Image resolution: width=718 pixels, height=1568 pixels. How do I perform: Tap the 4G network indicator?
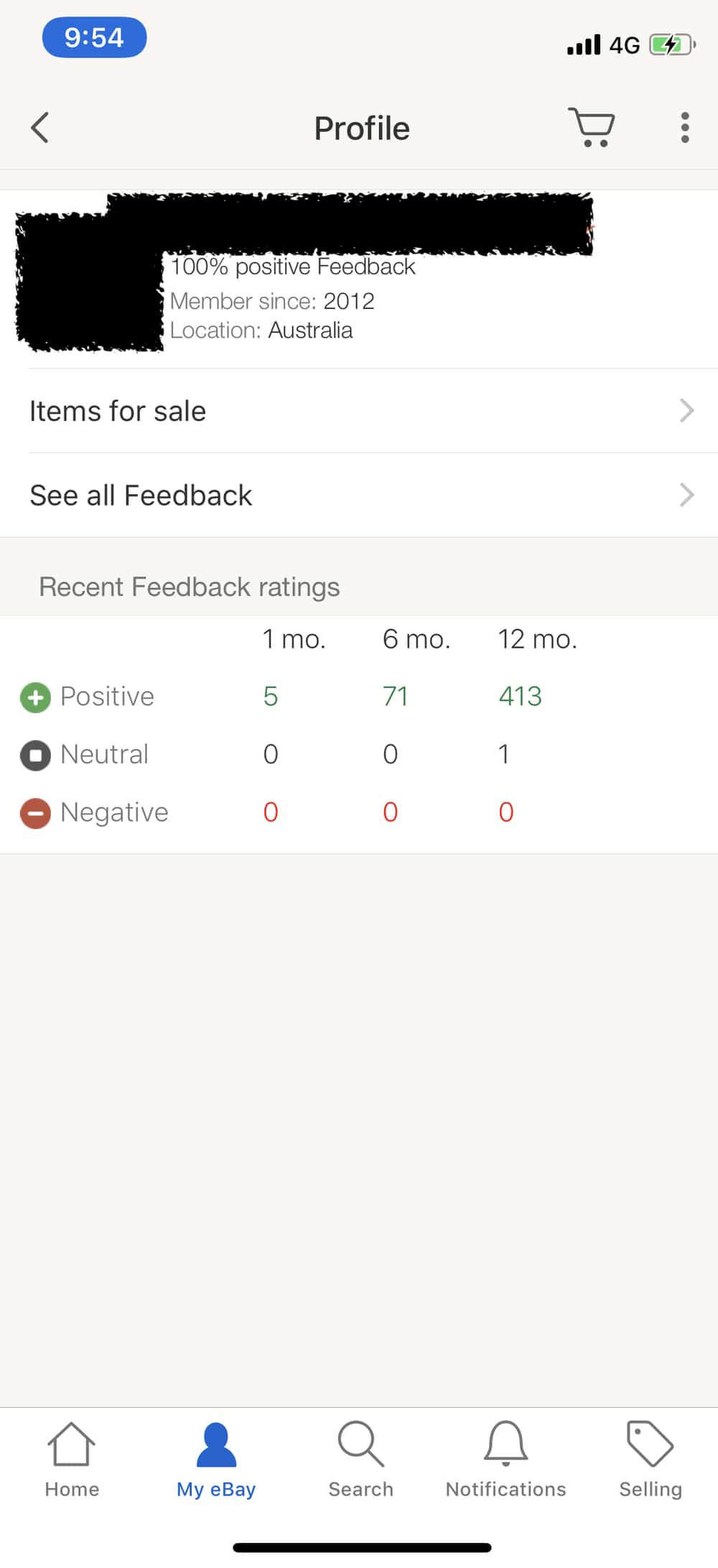coord(623,45)
